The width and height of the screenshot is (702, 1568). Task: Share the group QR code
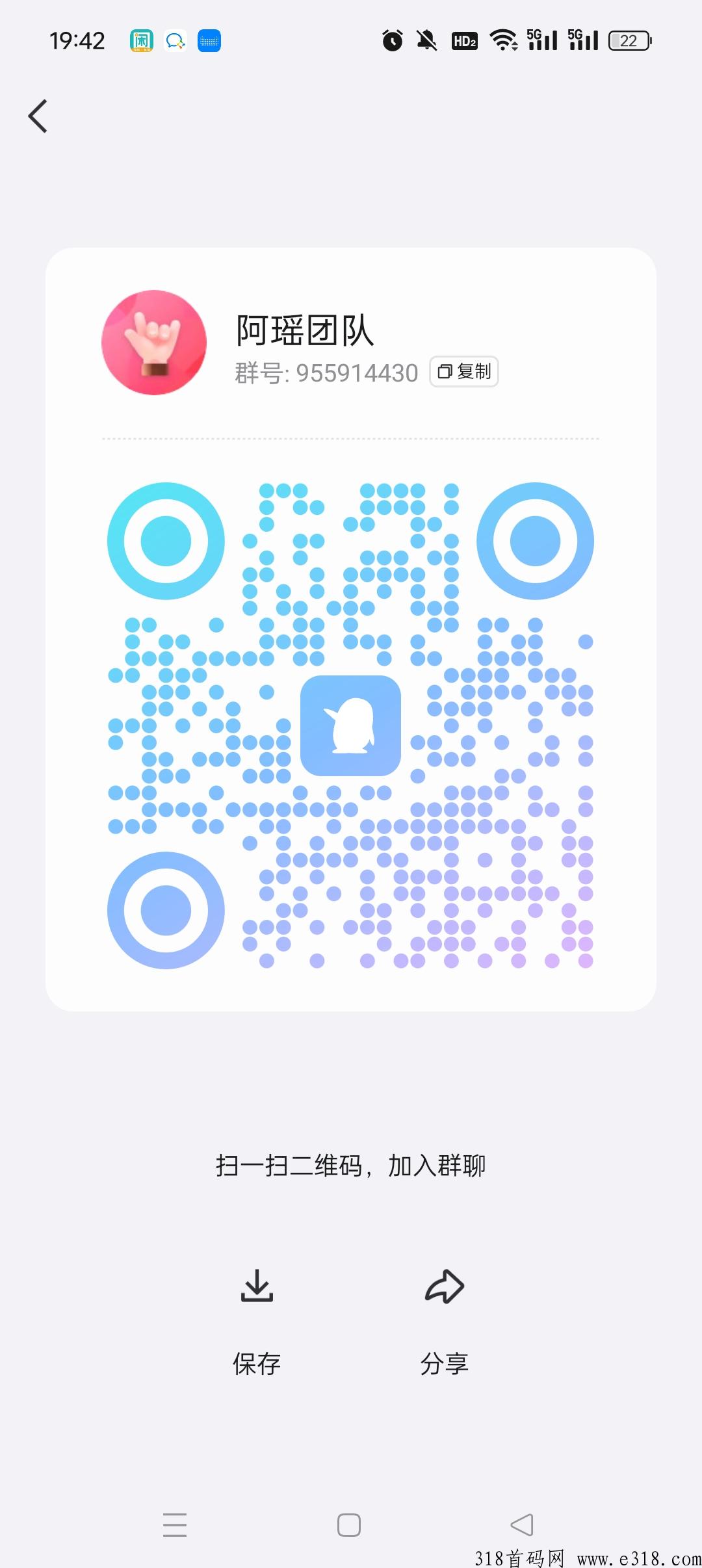(x=445, y=1322)
